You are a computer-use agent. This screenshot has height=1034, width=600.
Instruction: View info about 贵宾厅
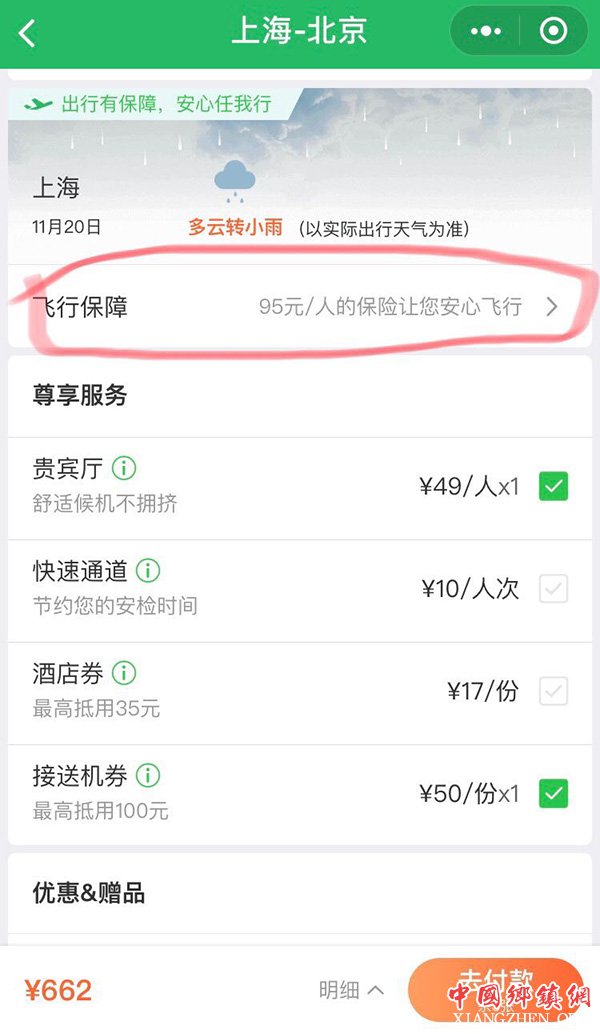pos(124,467)
